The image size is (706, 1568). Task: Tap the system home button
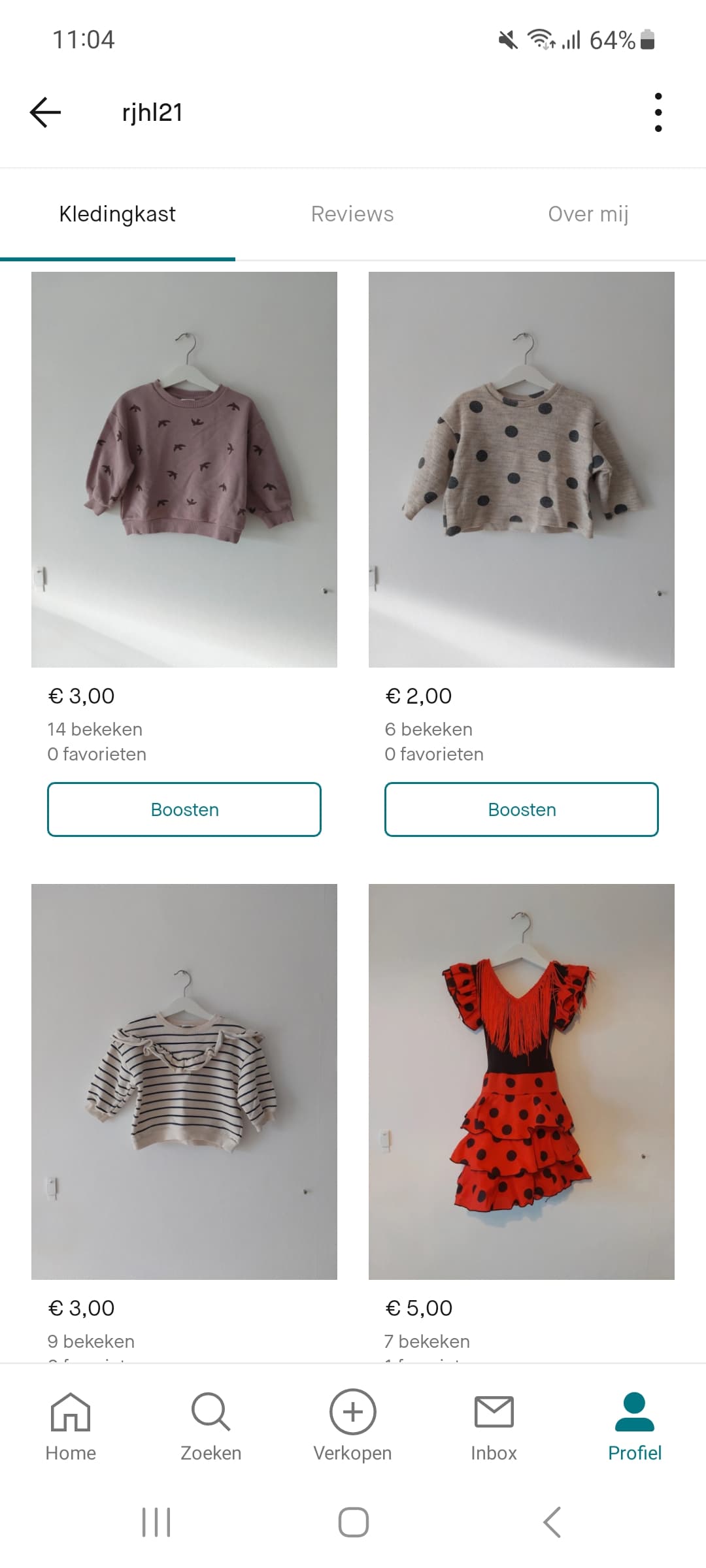coord(353,1522)
